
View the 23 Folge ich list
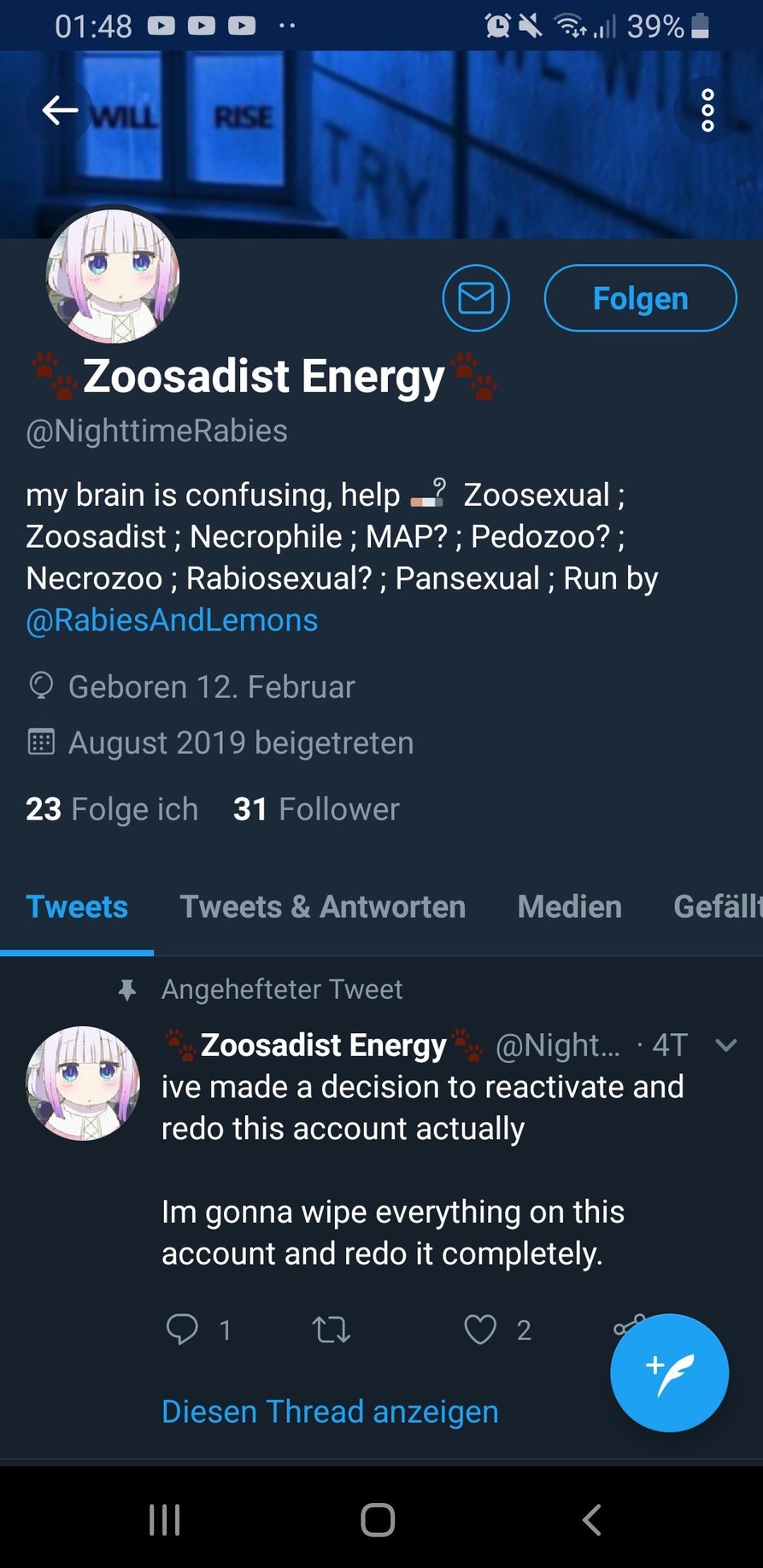pyautogui.click(x=112, y=809)
